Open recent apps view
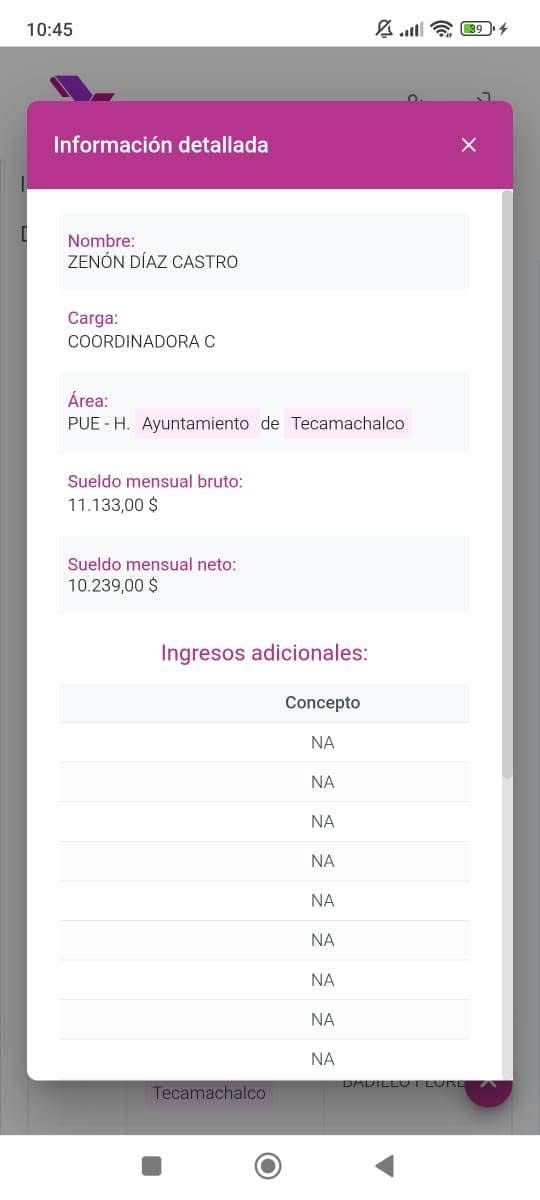 point(152,1165)
